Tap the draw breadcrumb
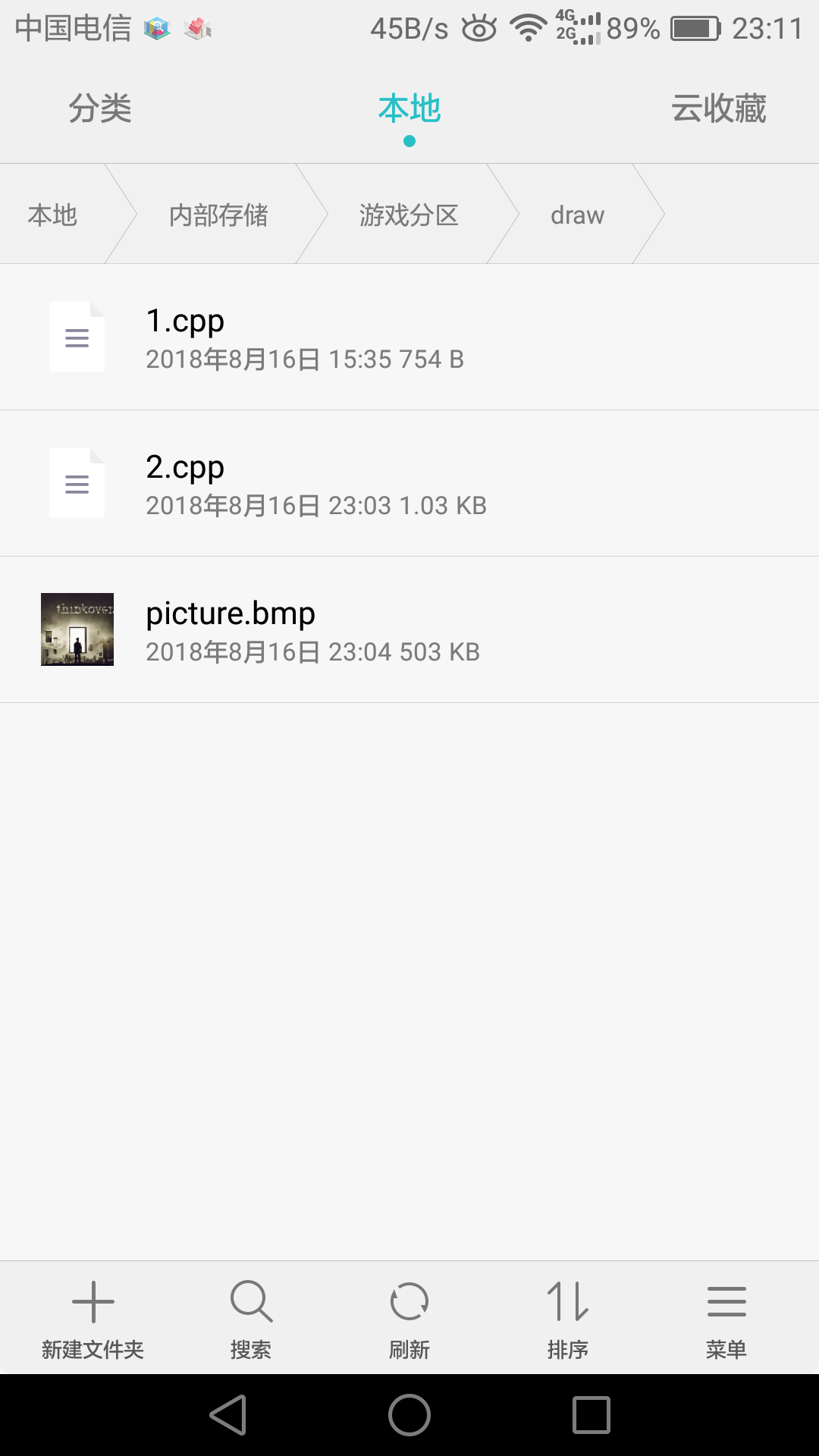 point(577,215)
